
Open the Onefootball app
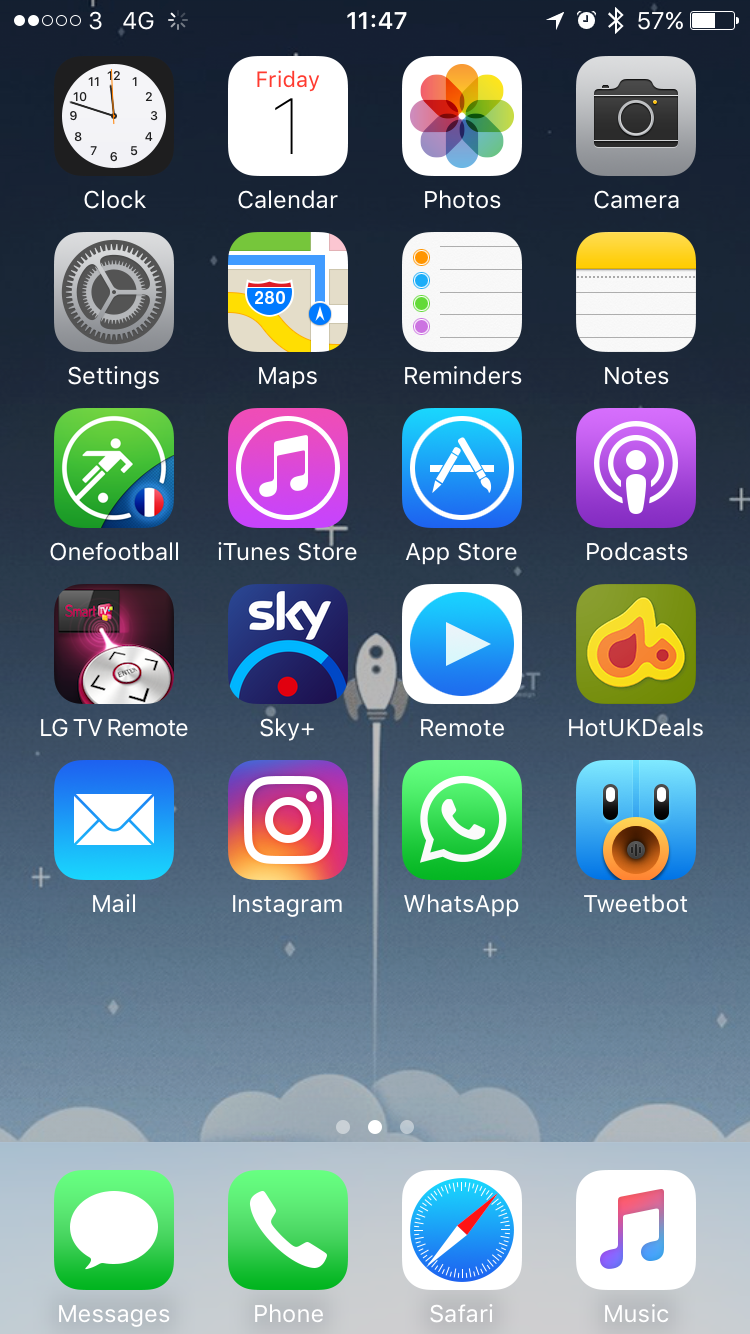(x=114, y=468)
